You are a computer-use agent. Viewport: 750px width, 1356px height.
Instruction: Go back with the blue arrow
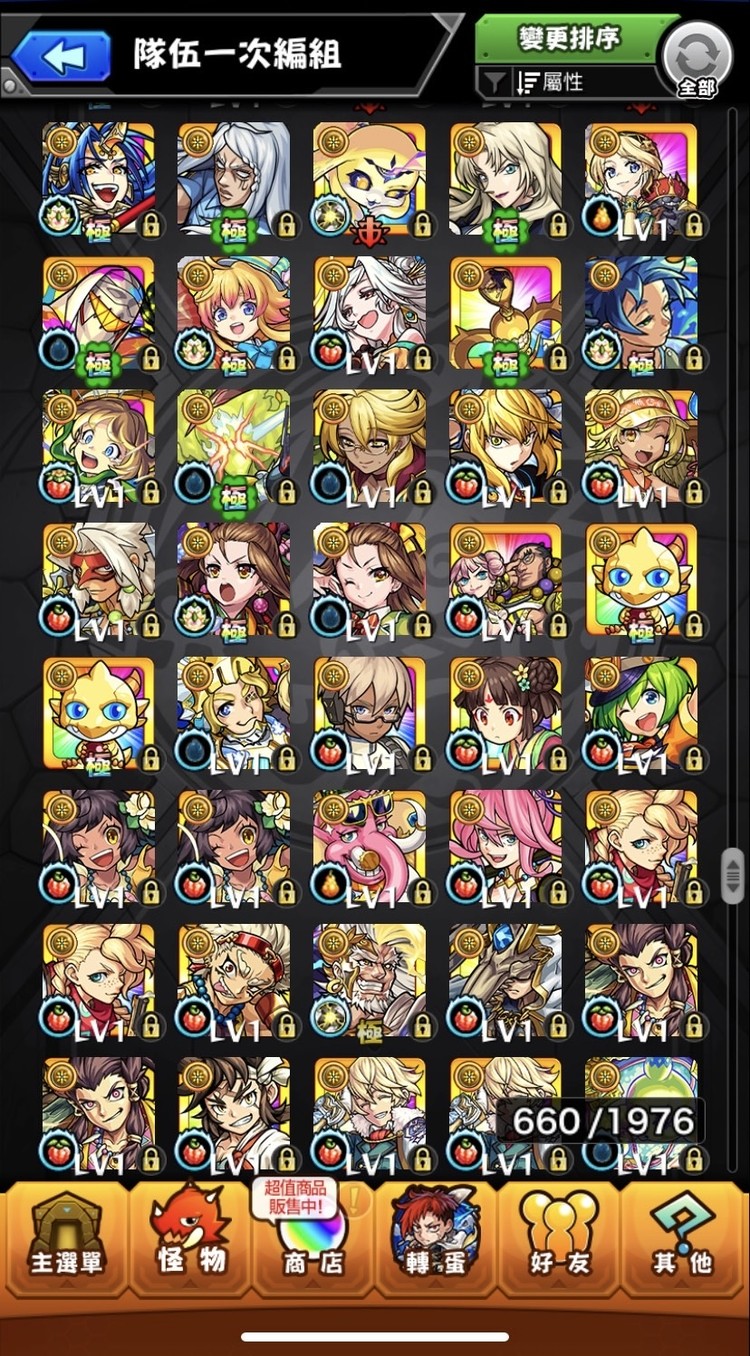click(x=62, y=55)
